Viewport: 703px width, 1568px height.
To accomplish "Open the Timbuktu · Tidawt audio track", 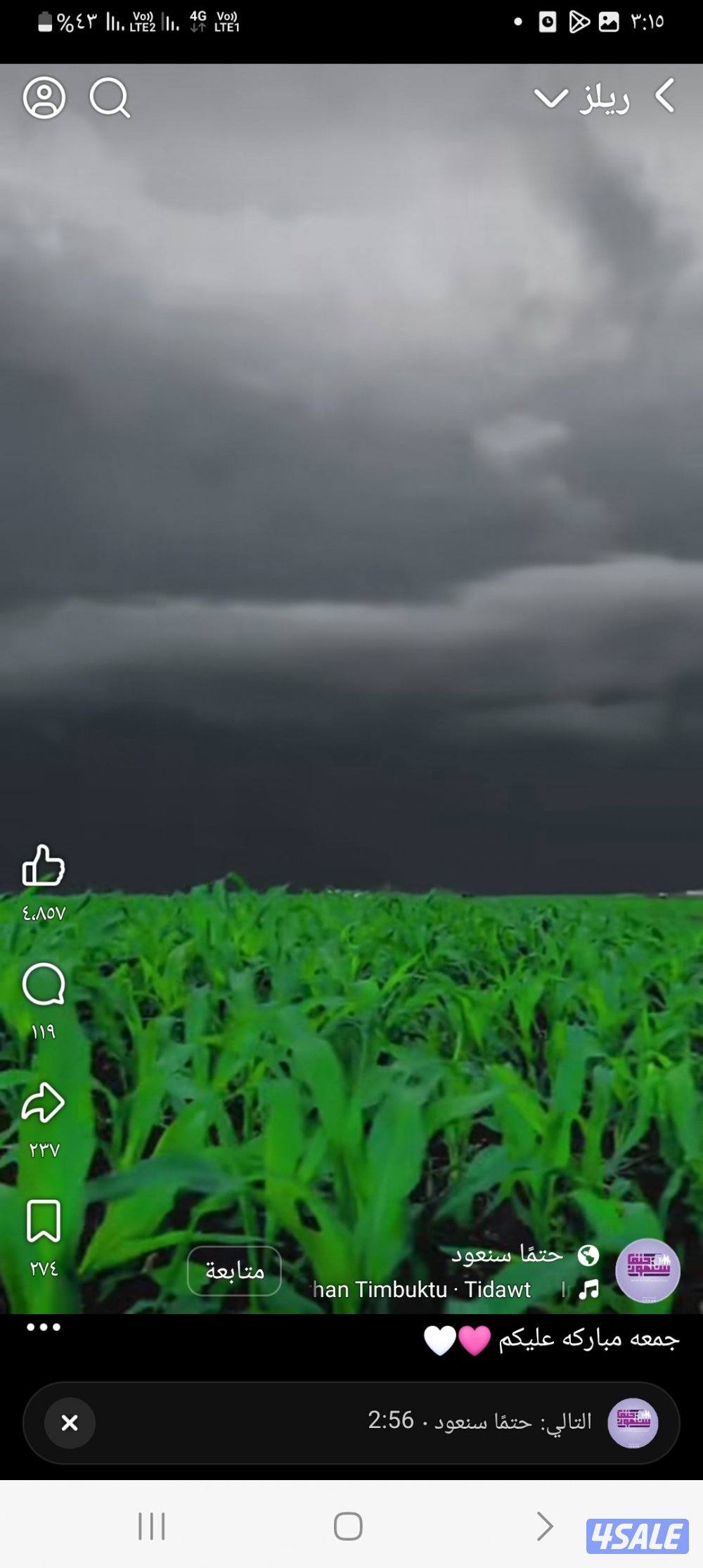I will coord(422,1289).
